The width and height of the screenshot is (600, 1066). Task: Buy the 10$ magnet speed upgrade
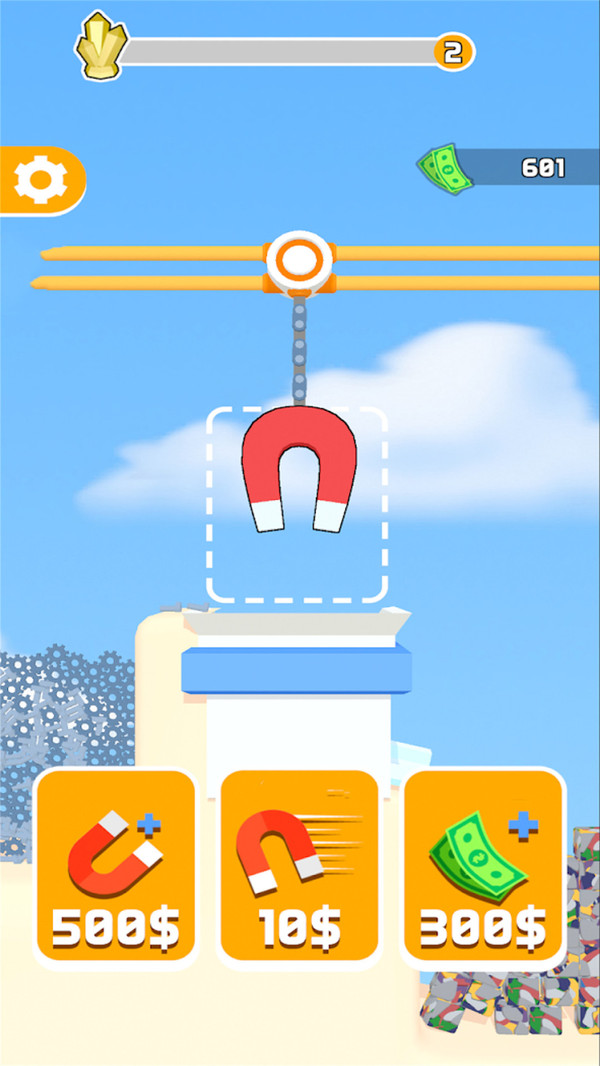299,868
